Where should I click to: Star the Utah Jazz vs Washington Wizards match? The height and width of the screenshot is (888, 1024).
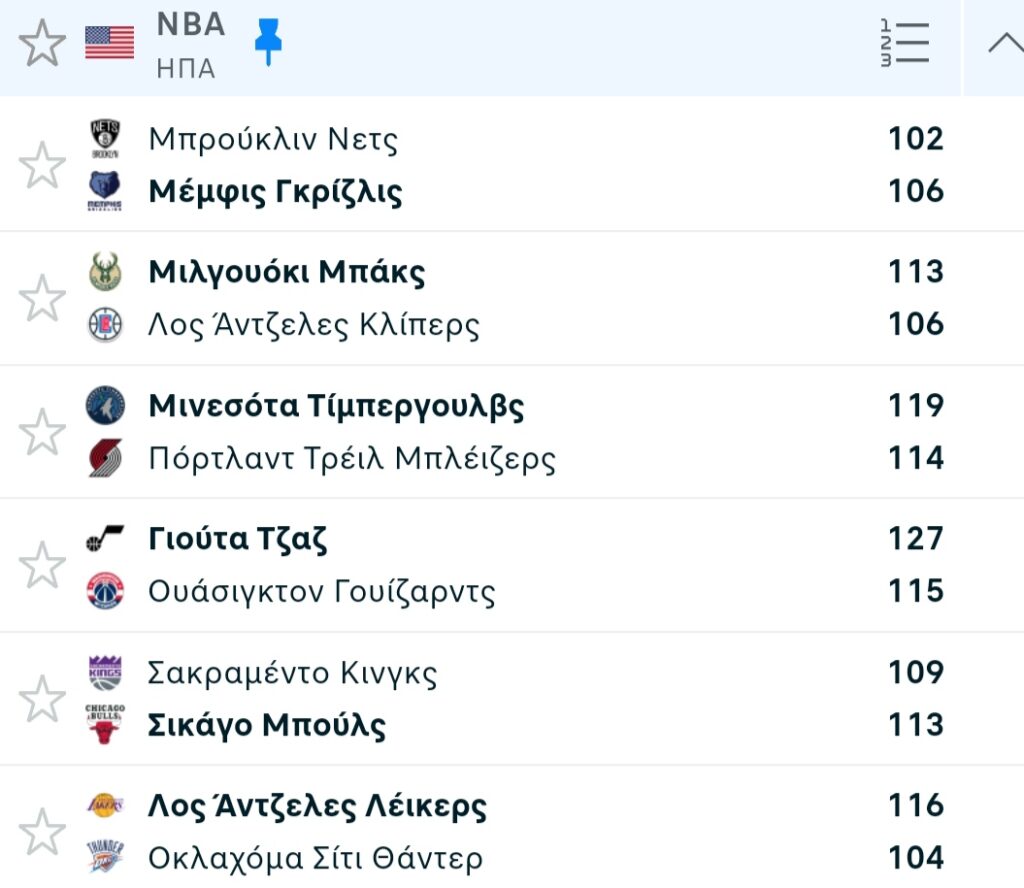[42, 565]
